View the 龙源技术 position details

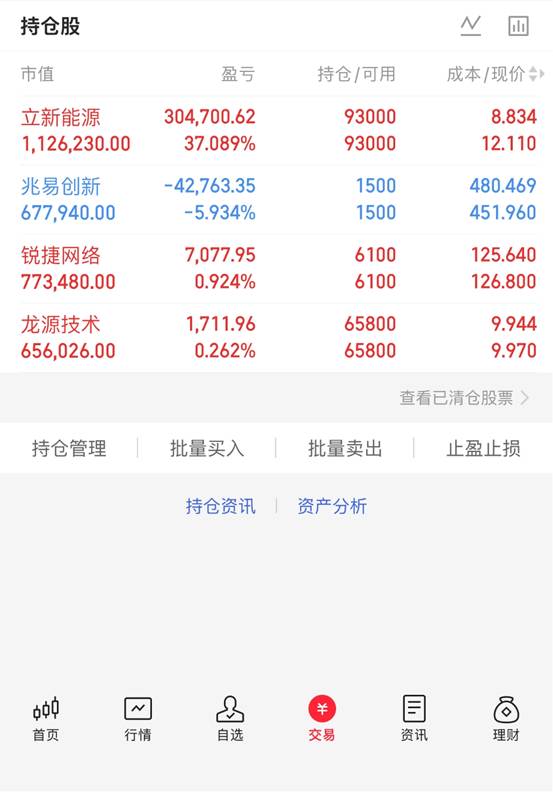[x=278, y=337]
